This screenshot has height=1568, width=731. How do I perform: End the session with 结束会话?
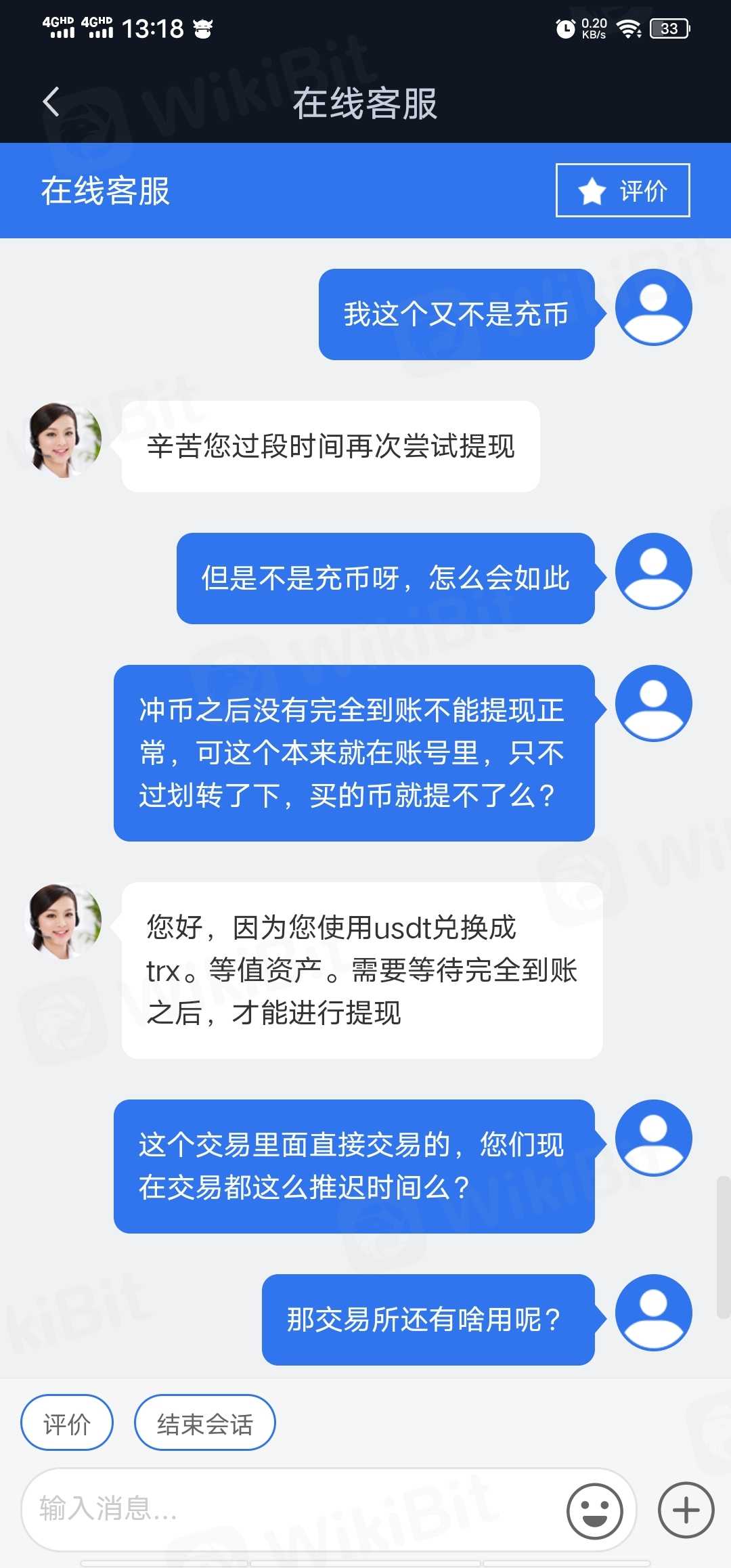tap(204, 1422)
